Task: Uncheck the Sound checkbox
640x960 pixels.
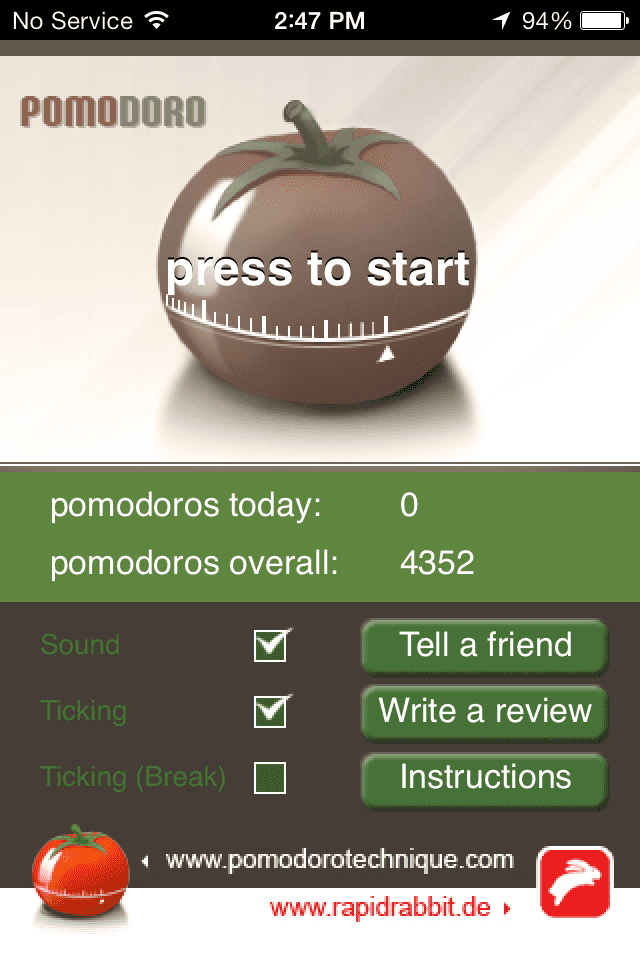Action: [270, 646]
